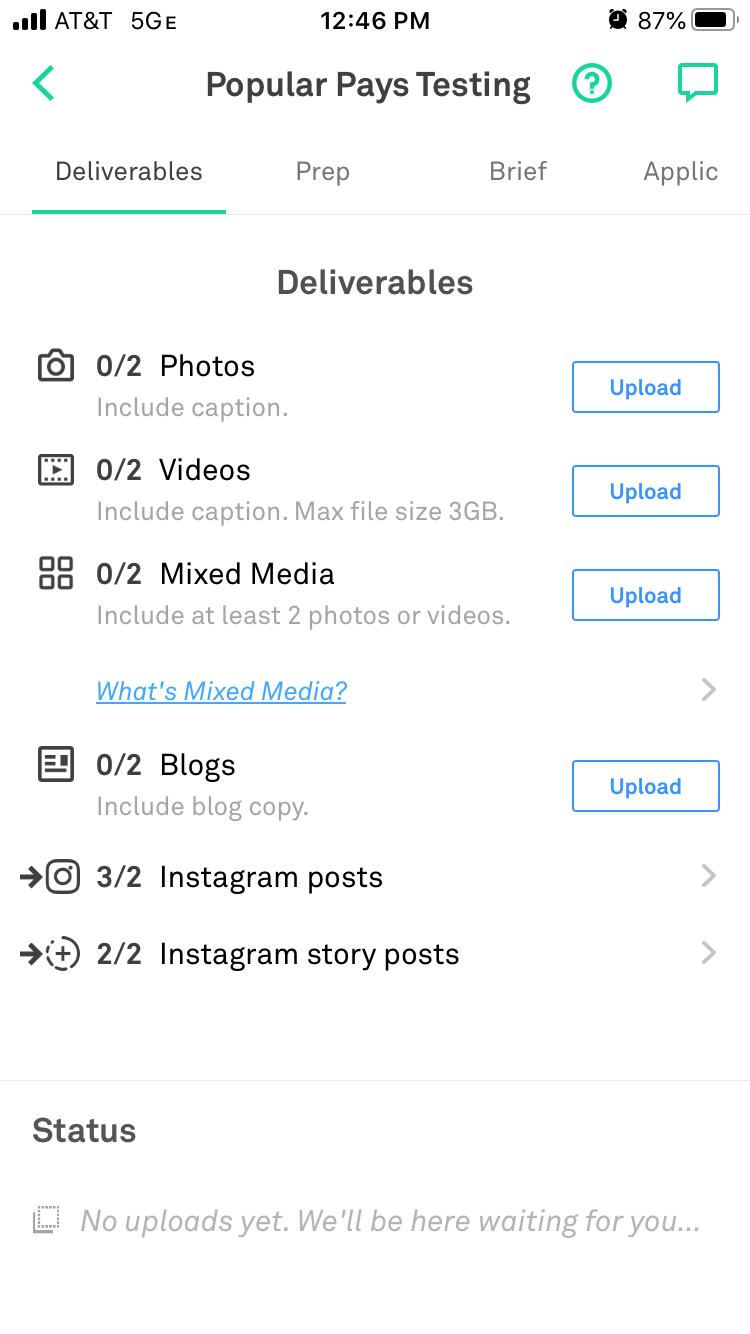Go back using the green arrow
The height and width of the screenshot is (1334, 750).
coord(44,84)
